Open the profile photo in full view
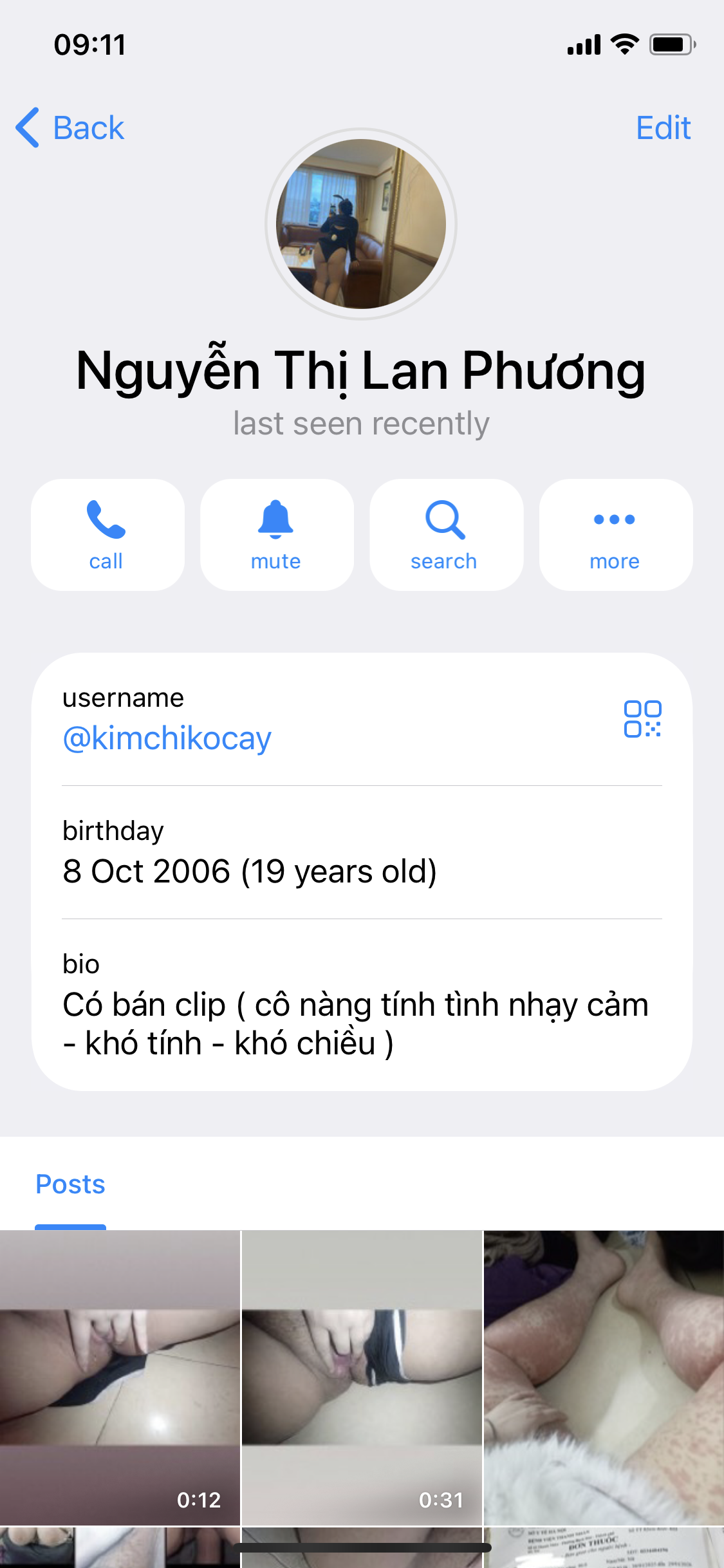This screenshot has height=1568, width=724. [x=361, y=223]
